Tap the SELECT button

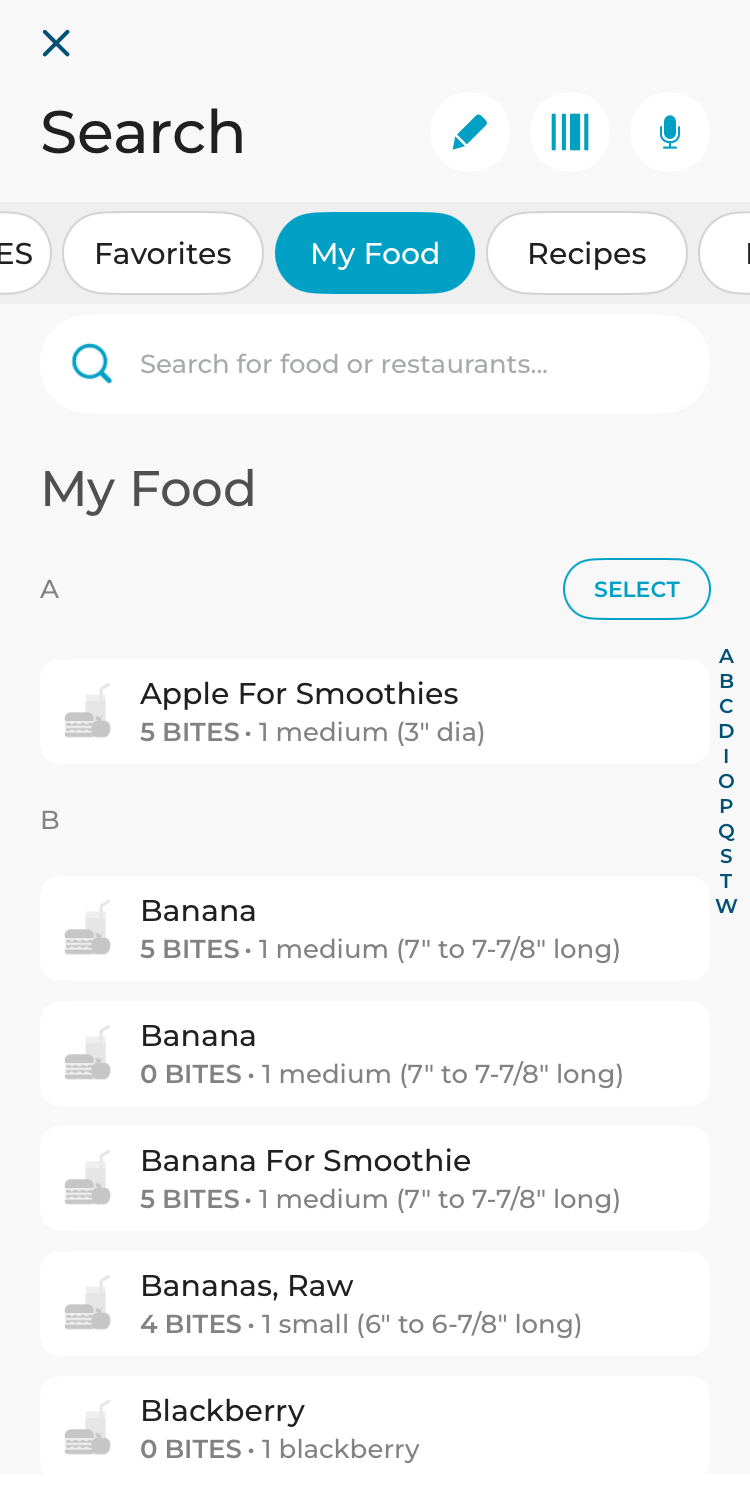coord(637,589)
